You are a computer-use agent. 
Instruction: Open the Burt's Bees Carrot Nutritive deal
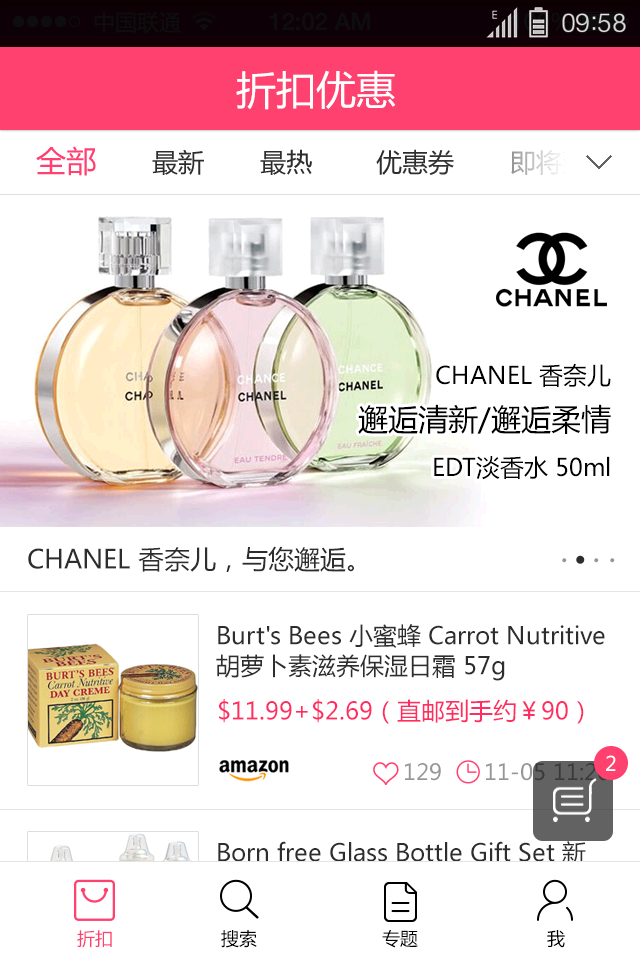pos(410,650)
